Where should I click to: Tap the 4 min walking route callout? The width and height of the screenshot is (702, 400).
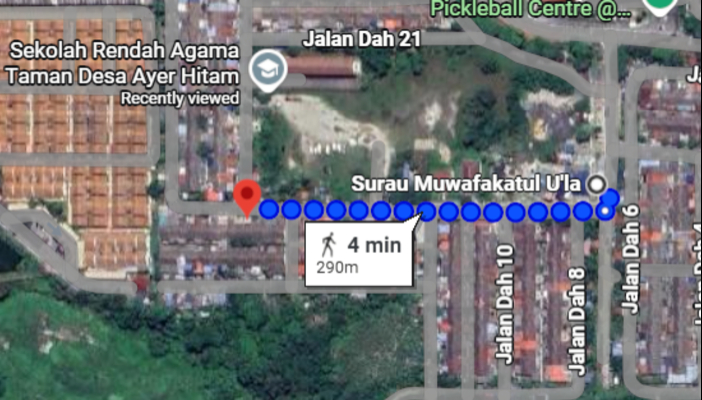click(x=359, y=253)
